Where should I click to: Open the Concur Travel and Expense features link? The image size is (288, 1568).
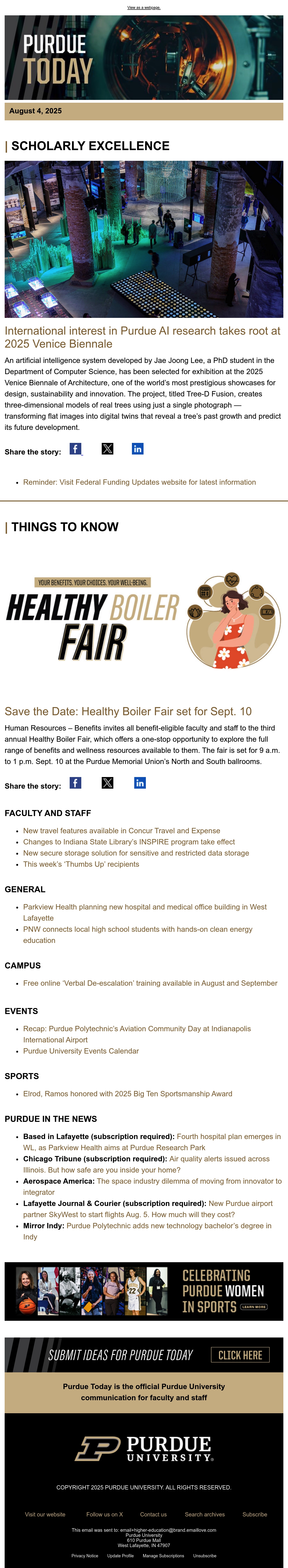pyautogui.click(x=122, y=831)
